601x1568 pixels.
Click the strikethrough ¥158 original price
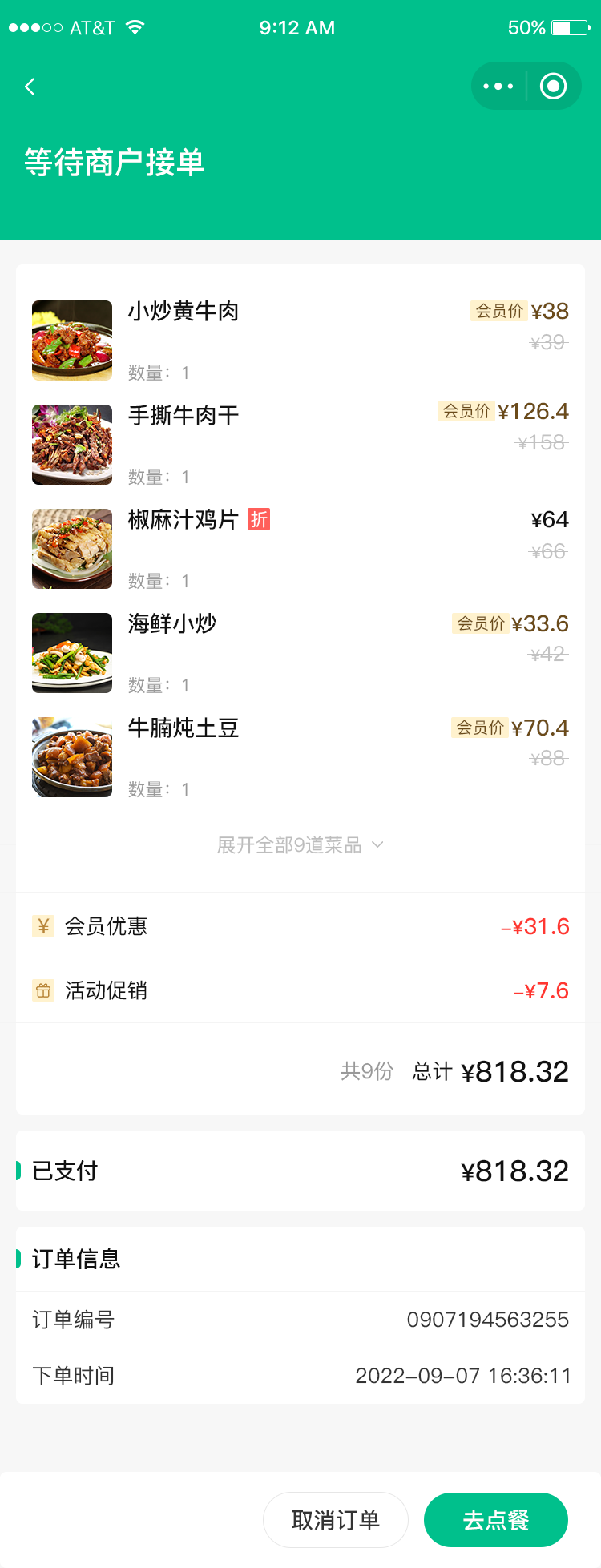click(541, 443)
